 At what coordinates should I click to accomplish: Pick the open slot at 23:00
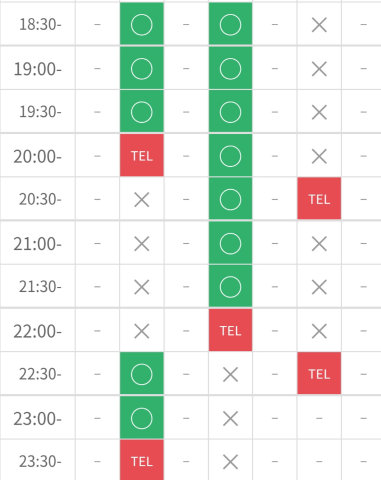click(142, 418)
